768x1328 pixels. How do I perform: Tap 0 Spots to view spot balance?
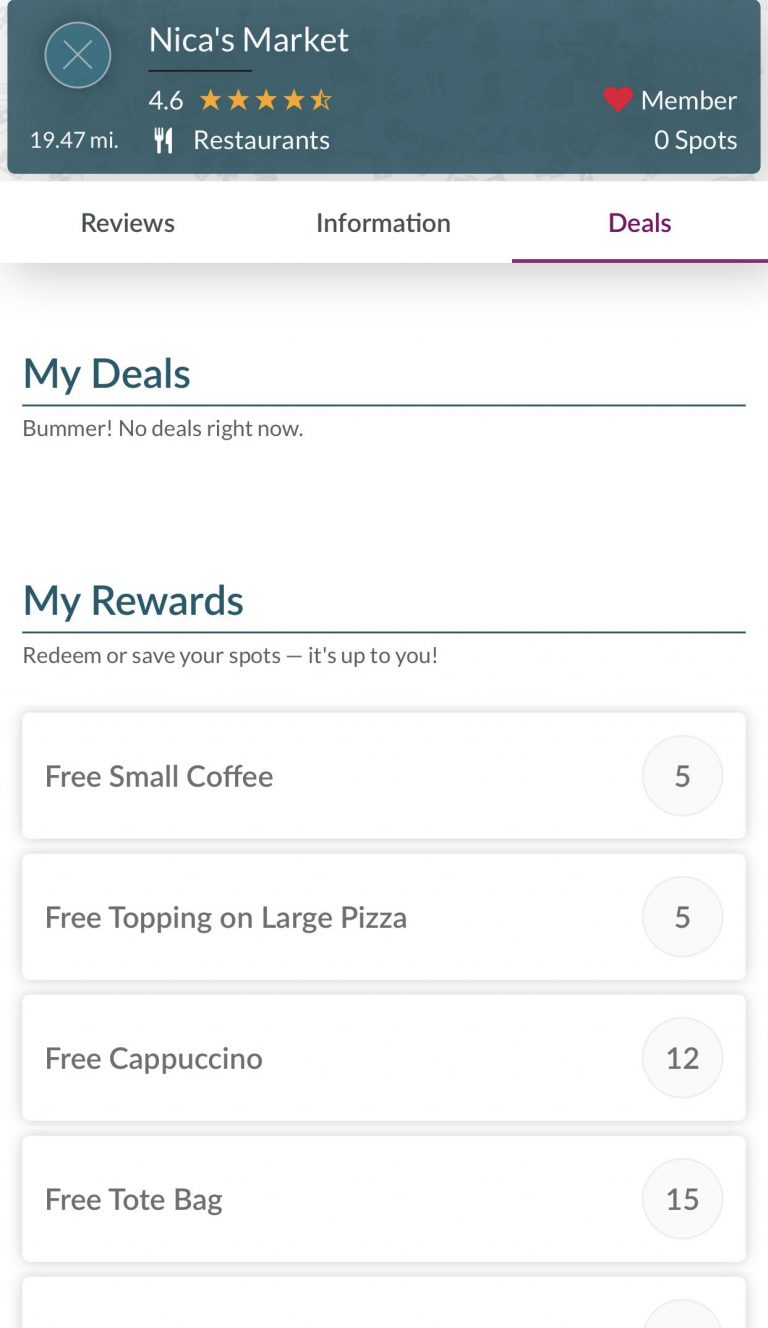click(x=695, y=140)
